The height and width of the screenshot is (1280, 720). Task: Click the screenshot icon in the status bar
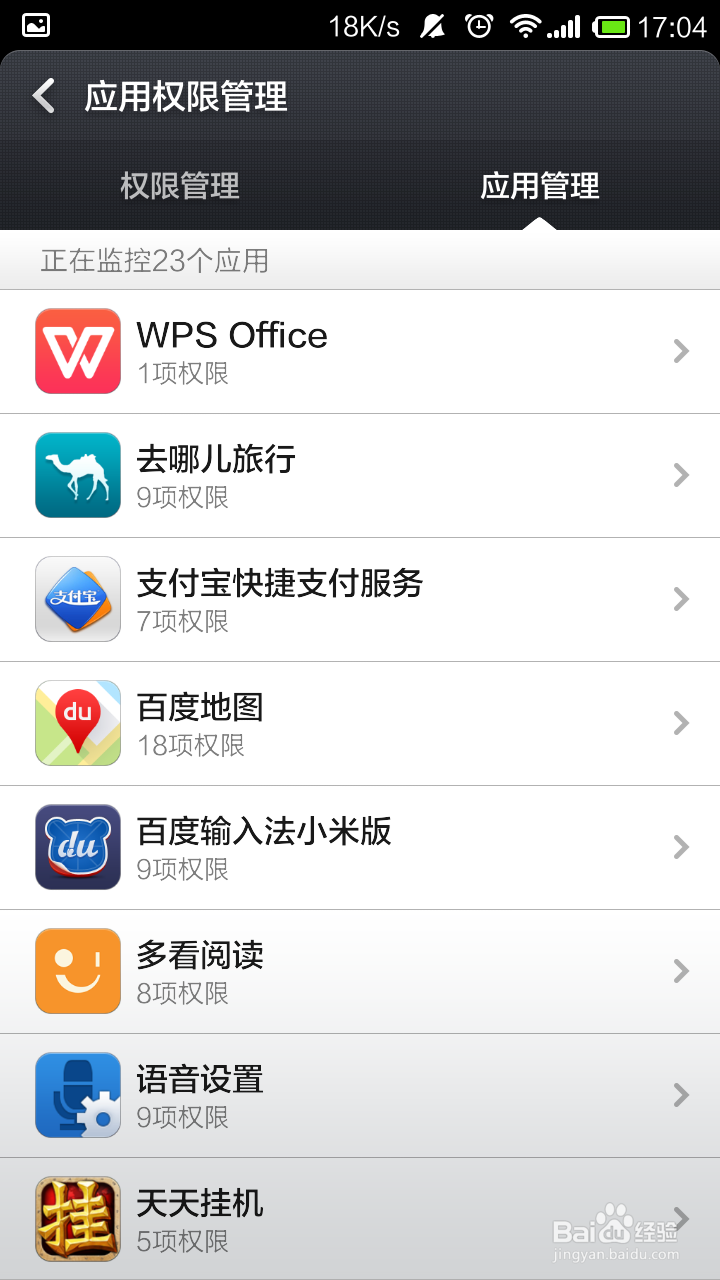tap(33, 25)
